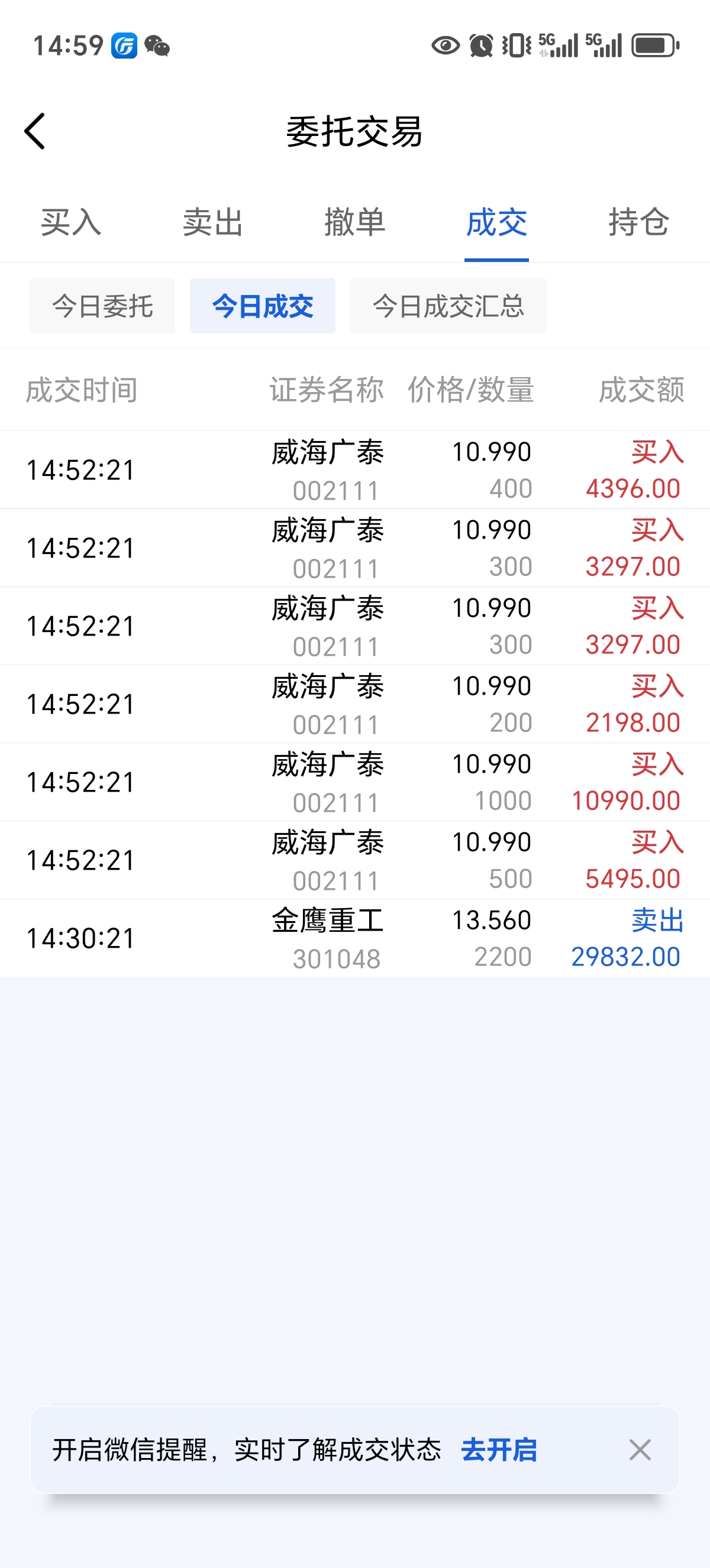Open the 威海广泰 1000-share buy record
The height and width of the screenshot is (1568, 710).
(x=355, y=782)
